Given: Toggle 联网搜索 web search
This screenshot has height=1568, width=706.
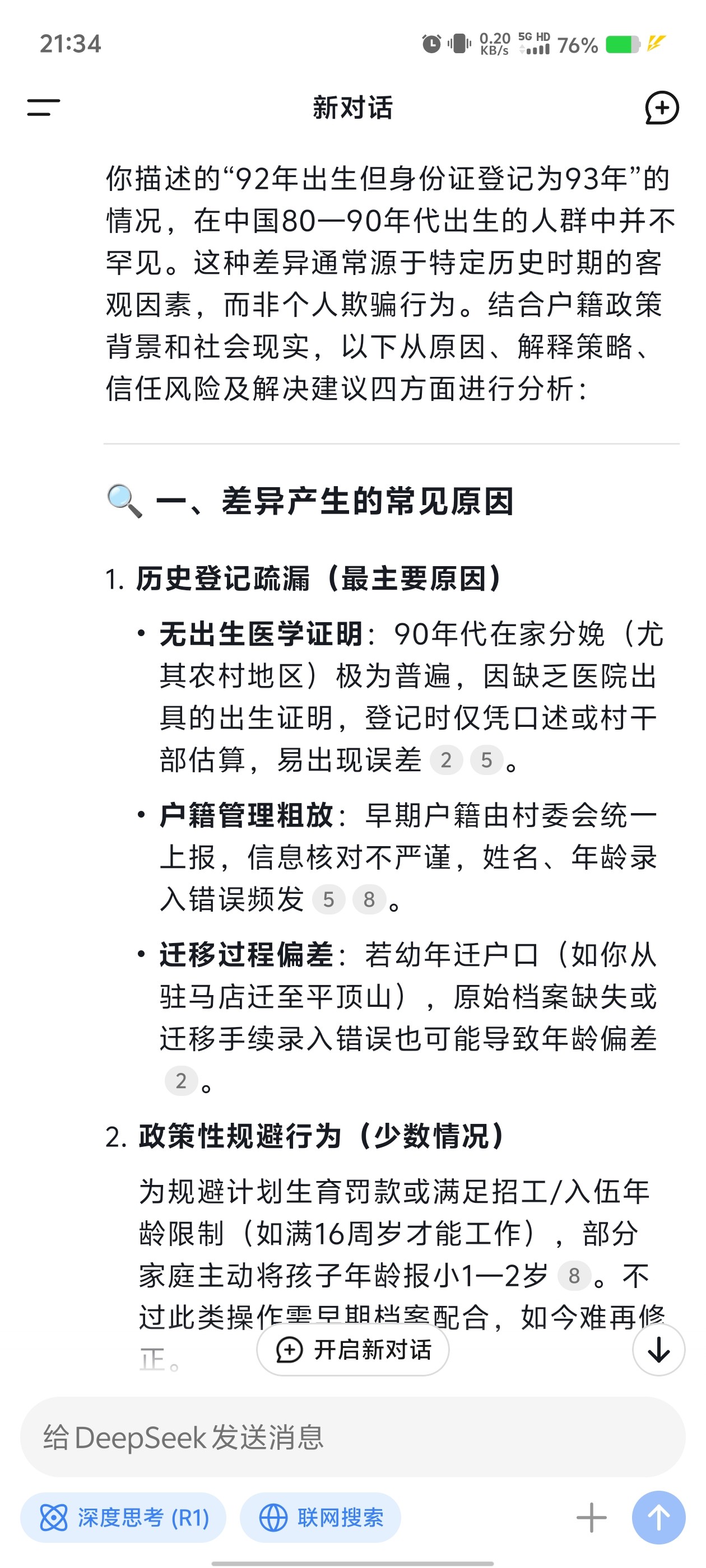Looking at the screenshot, I should pos(321,1518).
